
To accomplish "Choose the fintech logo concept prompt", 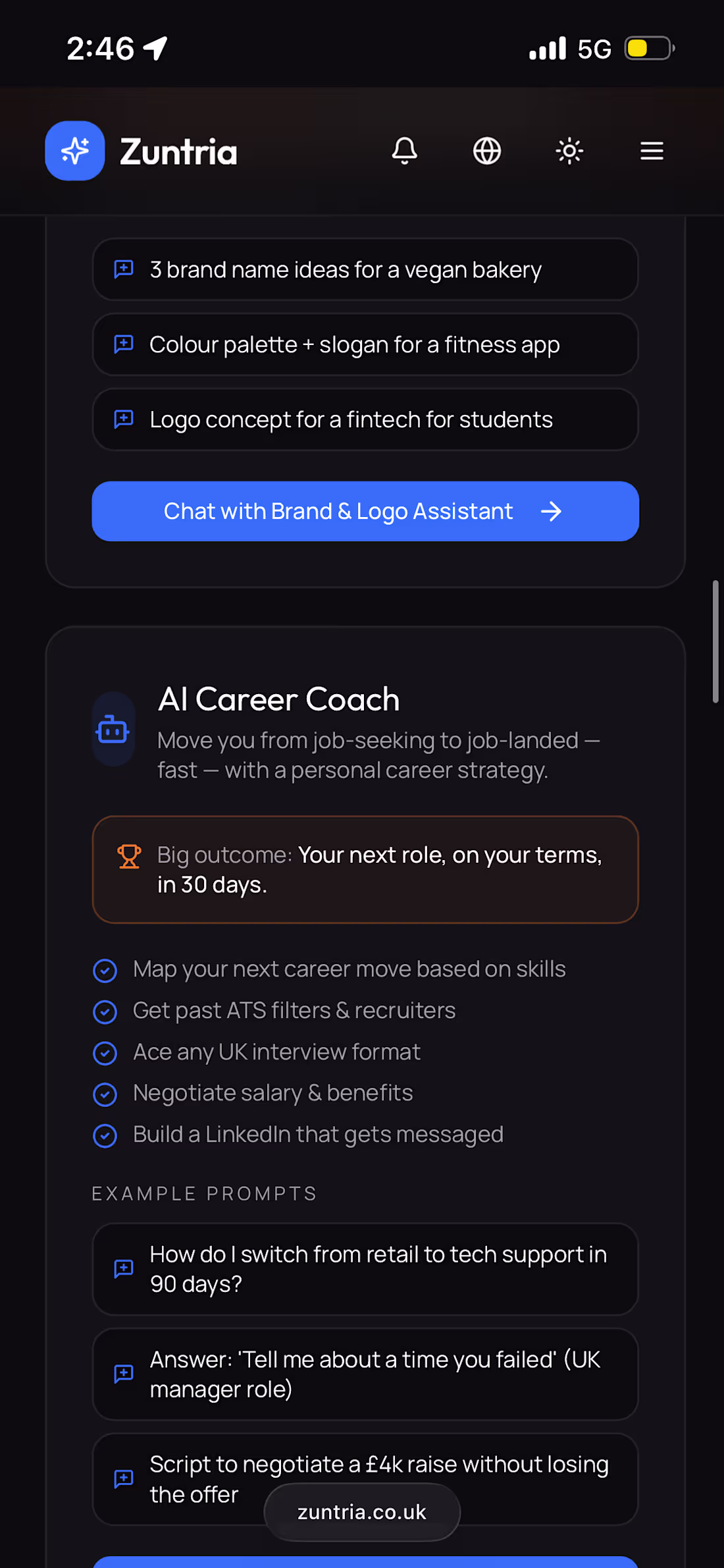I will click(x=365, y=419).
